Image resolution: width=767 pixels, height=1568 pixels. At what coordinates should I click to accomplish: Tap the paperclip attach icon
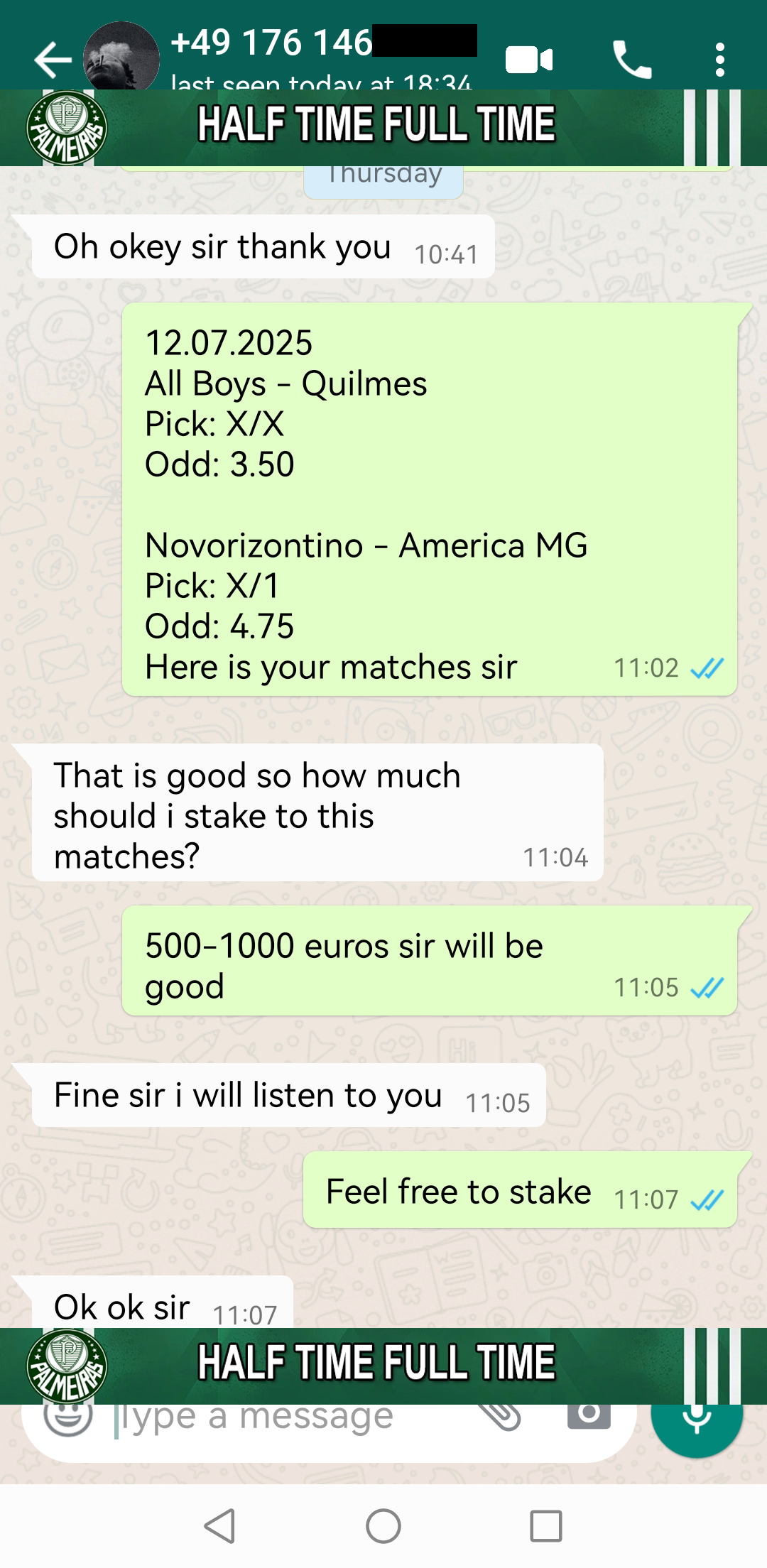click(x=501, y=1417)
